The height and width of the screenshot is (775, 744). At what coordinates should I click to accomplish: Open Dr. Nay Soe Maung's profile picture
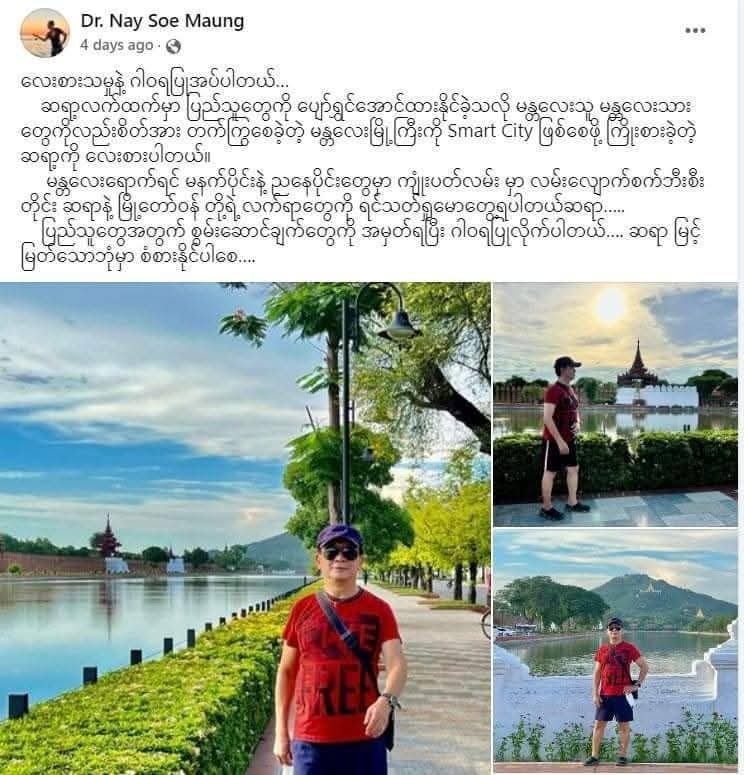44,33
